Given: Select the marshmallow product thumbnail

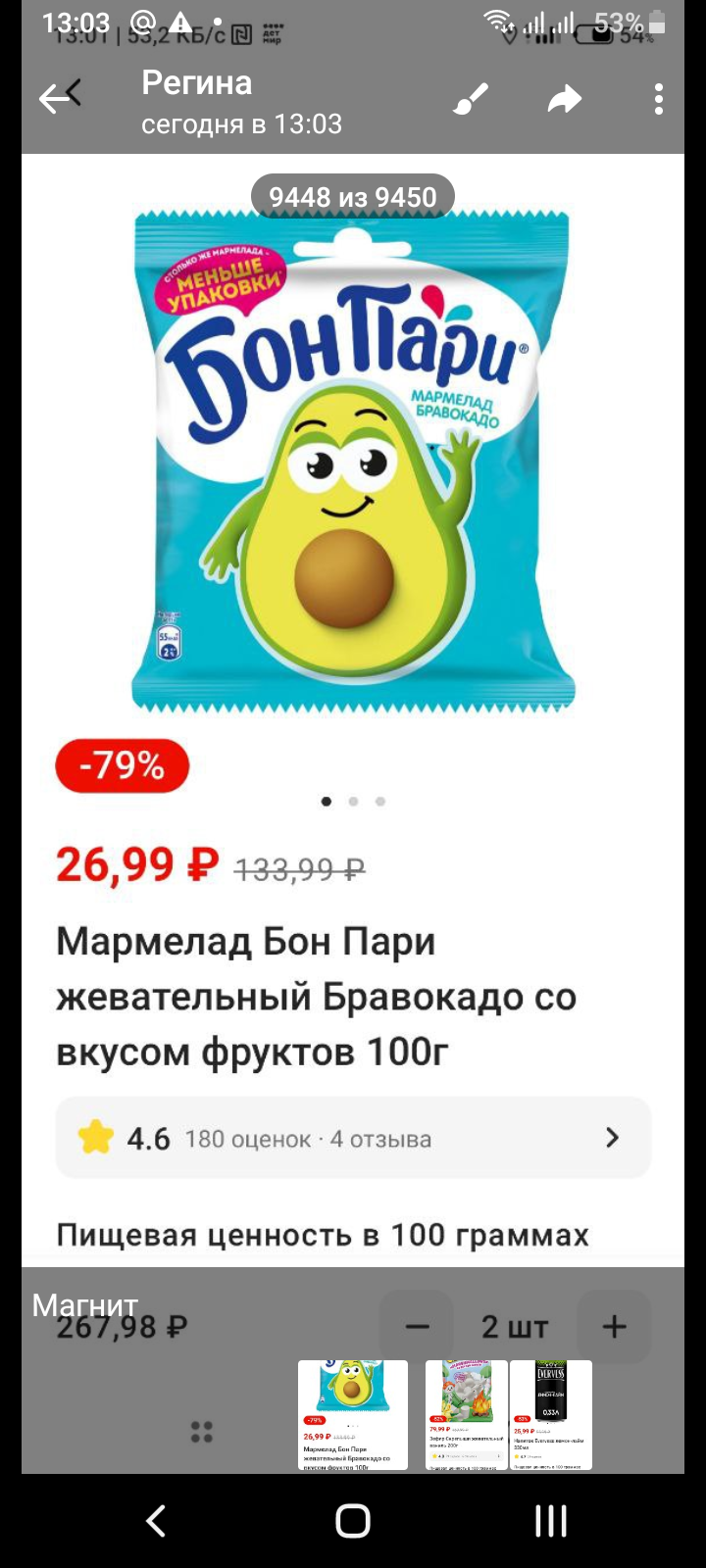Looking at the screenshot, I should point(467,1415).
